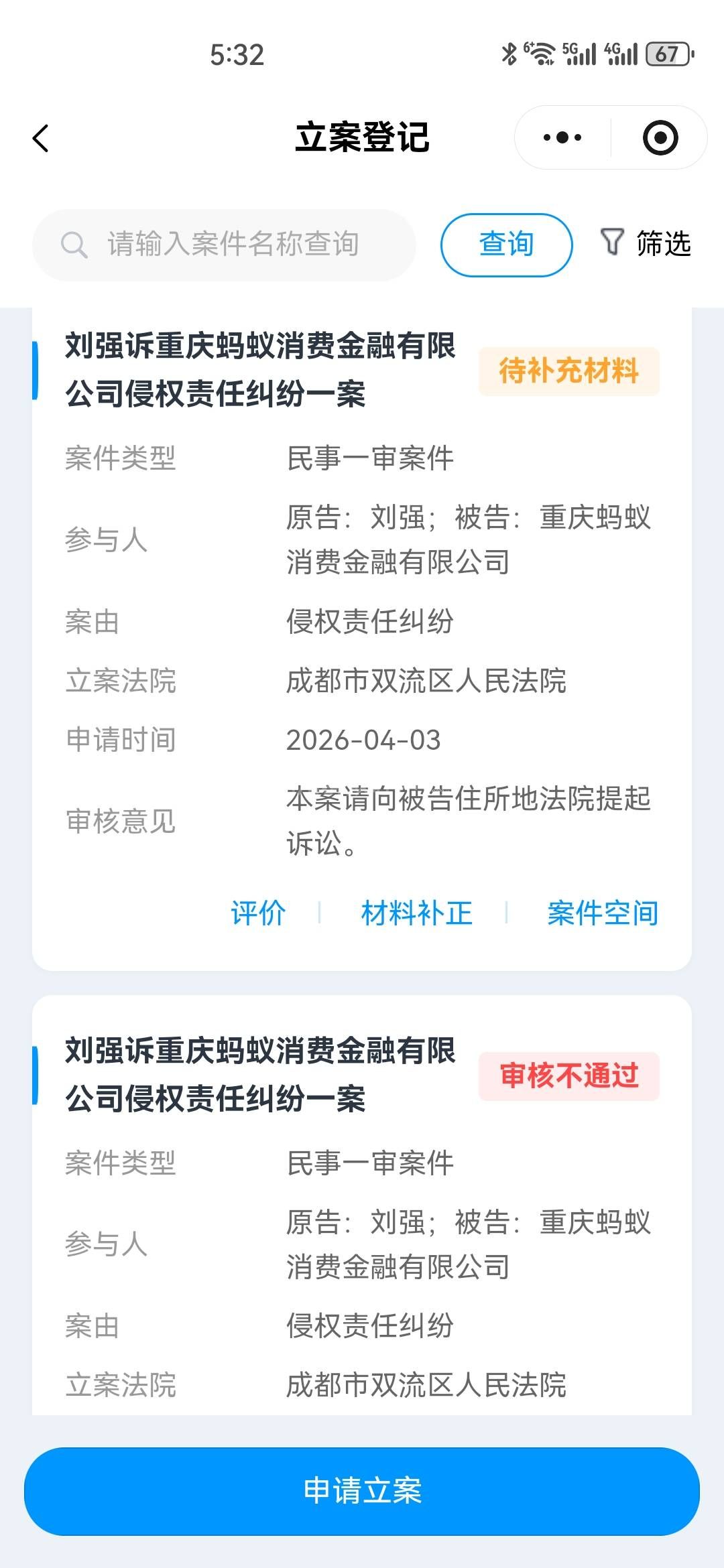Open the mini program three-dot menu
The image size is (724, 1568).
562,138
